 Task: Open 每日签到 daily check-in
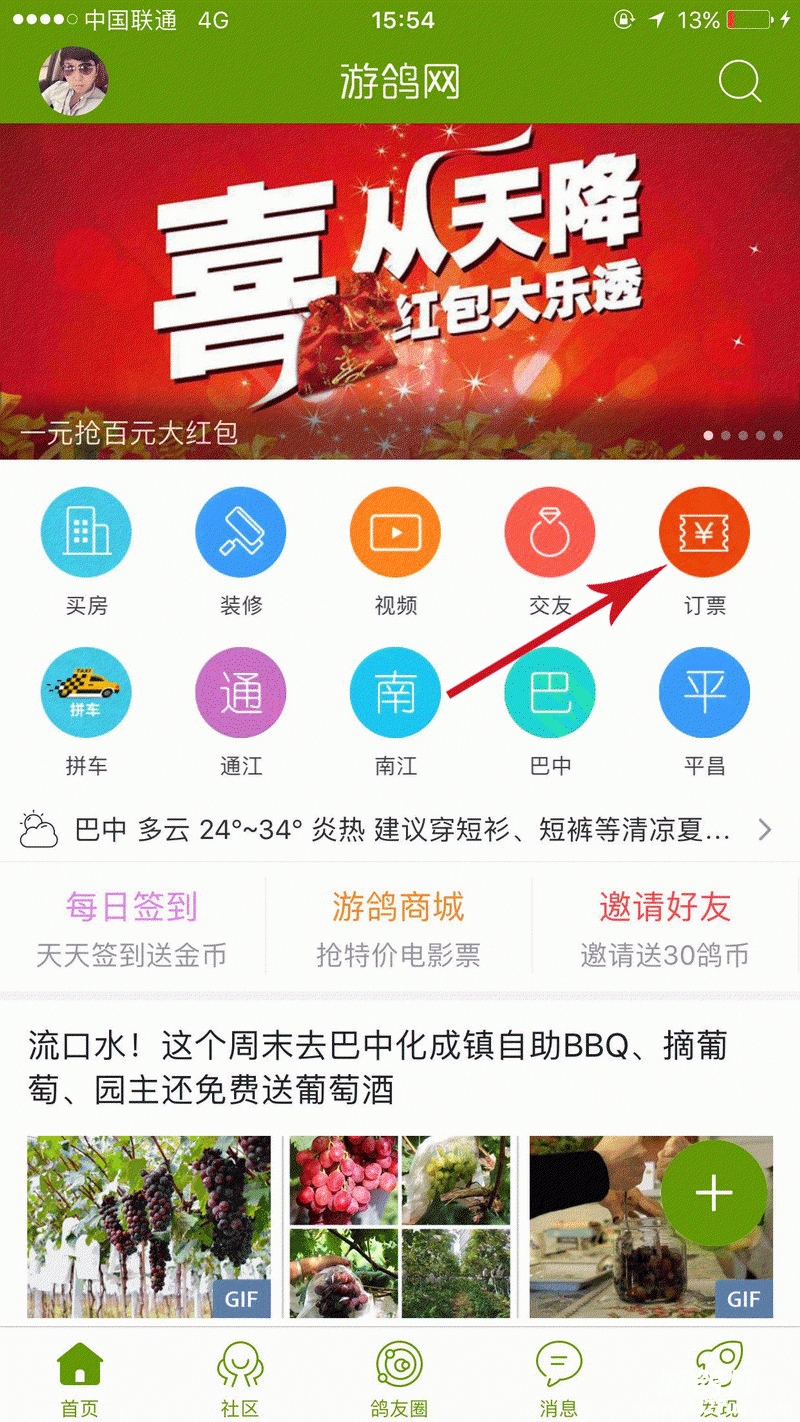[x=132, y=927]
